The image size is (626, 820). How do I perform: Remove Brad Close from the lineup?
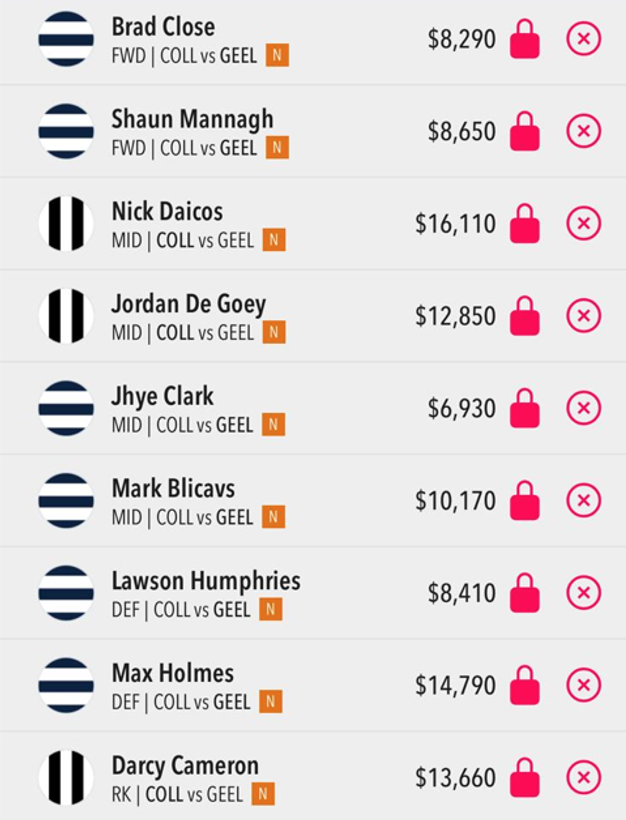(584, 39)
